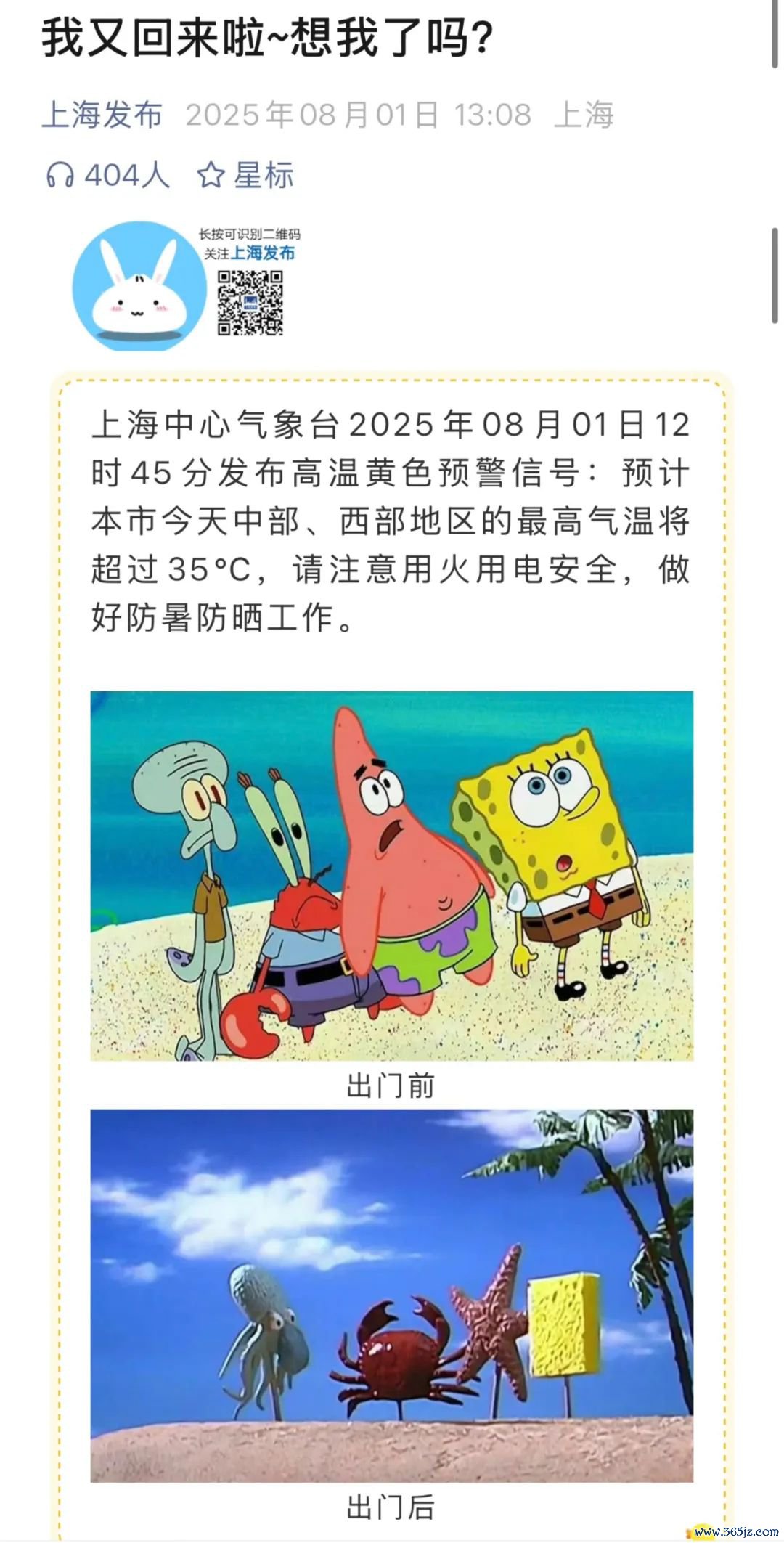Viewport: 784px width, 1543px height.
Task: Open the 出门前 SpongeBob cartoon image
Action: pyautogui.click(x=391, y=876)
